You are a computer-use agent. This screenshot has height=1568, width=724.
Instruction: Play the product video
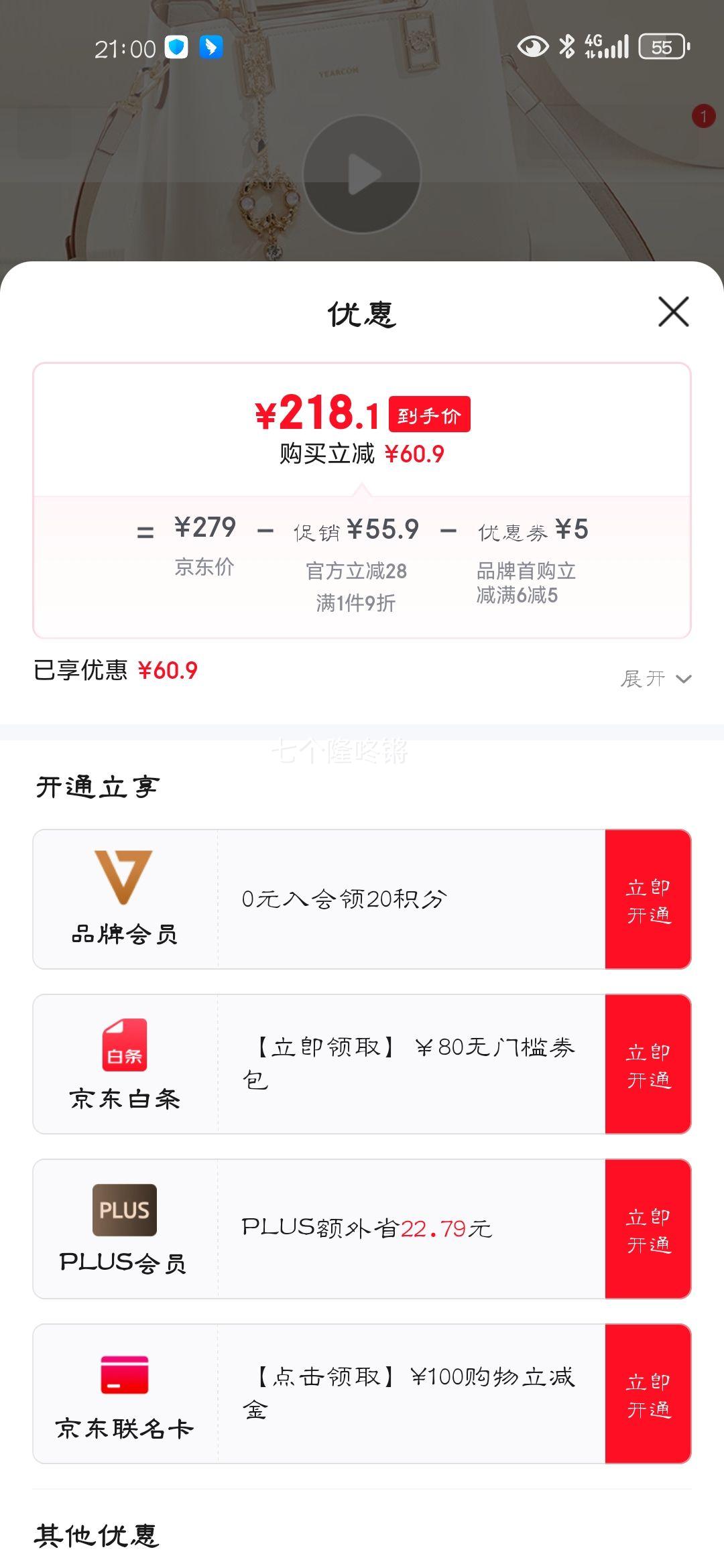(x=362, y=175)
